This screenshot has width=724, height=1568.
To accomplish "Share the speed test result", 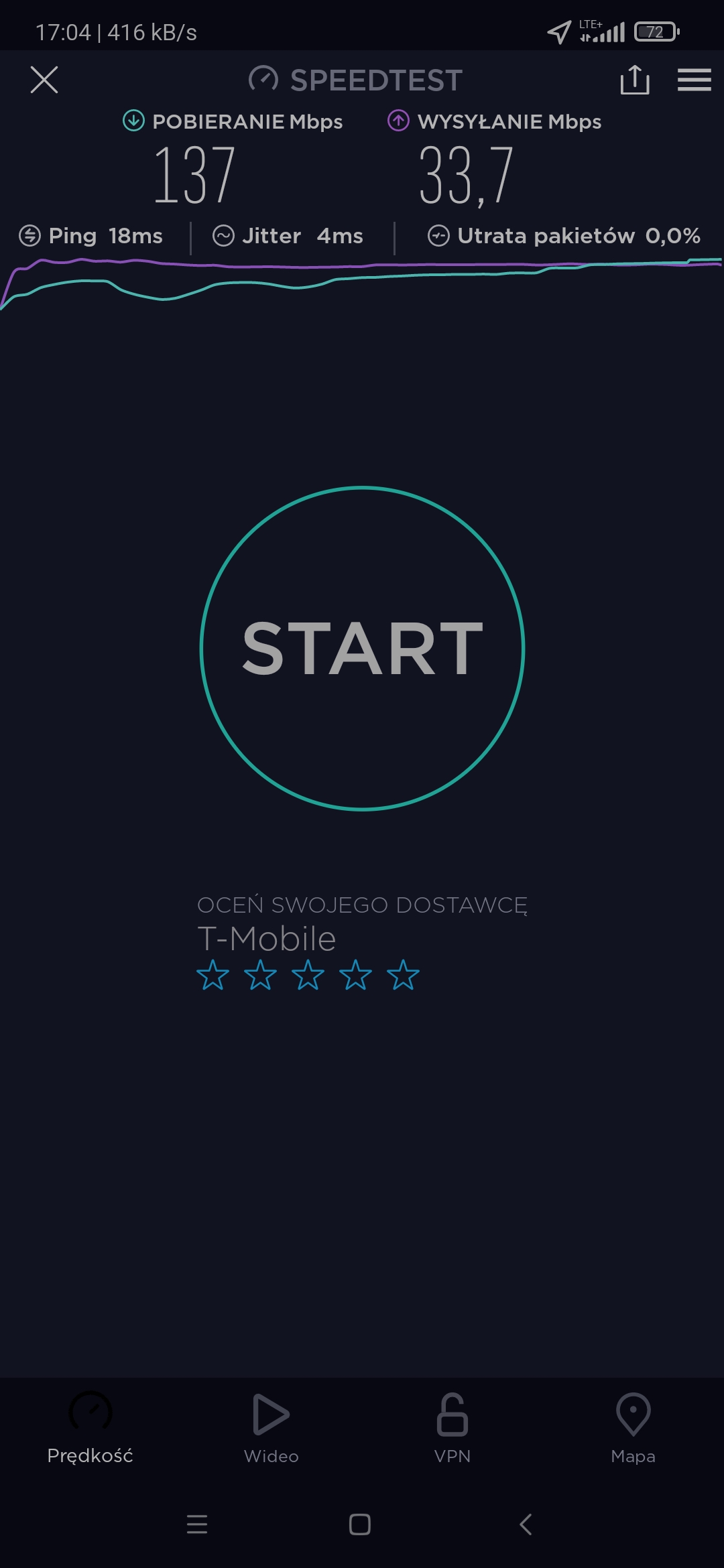I will click(x=634, y=80).
